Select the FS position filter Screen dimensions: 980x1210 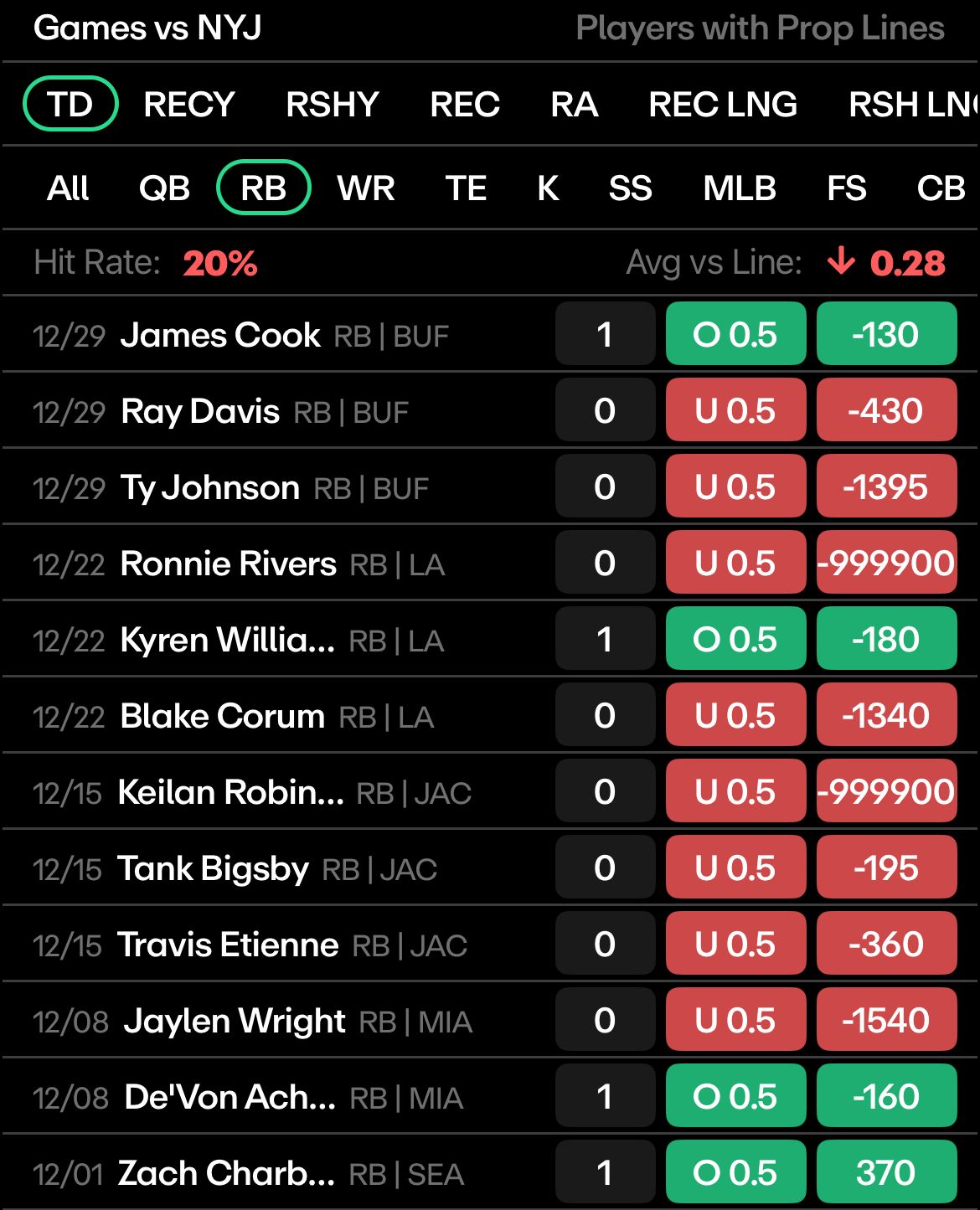coord(846,188)
